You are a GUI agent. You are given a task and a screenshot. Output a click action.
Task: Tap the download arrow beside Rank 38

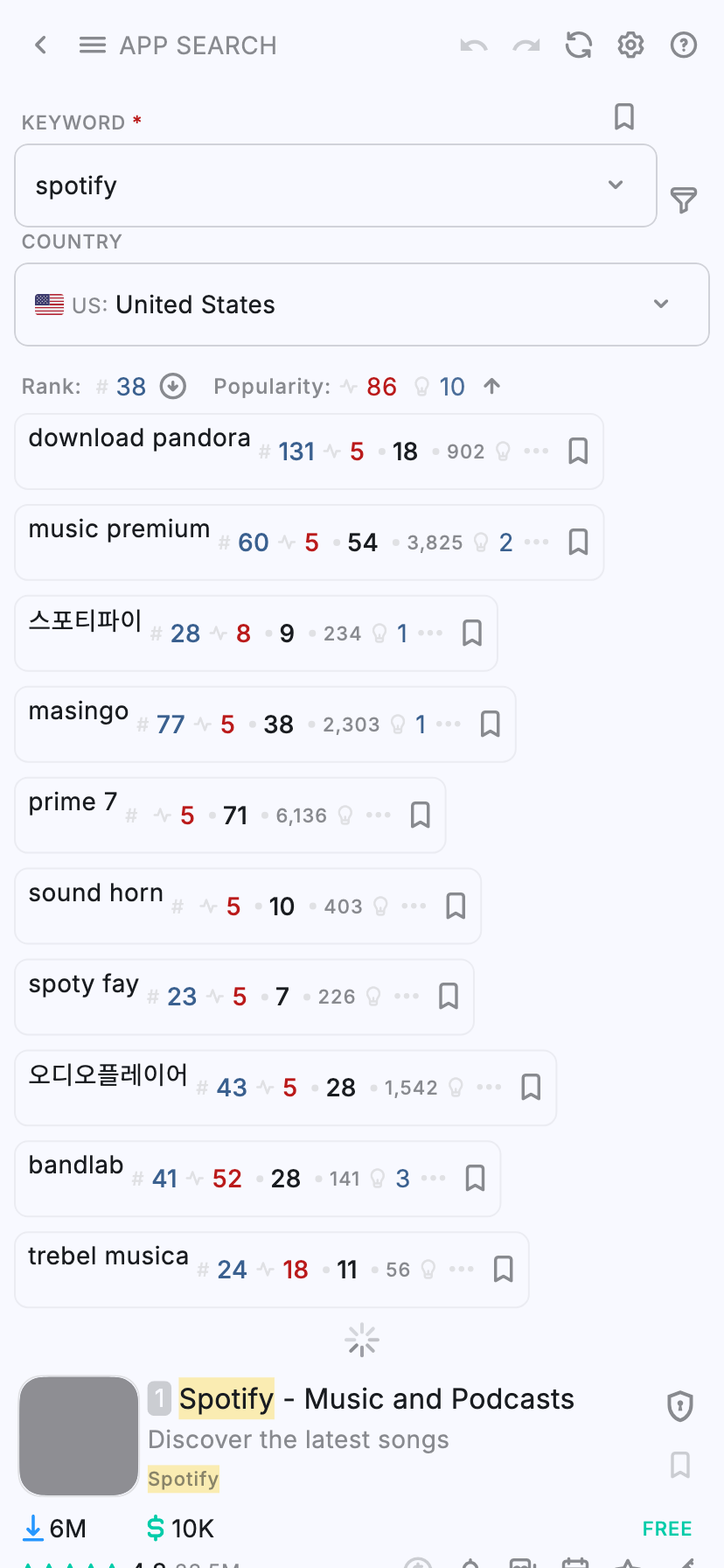pyautogui.click(x=173, y=386)
